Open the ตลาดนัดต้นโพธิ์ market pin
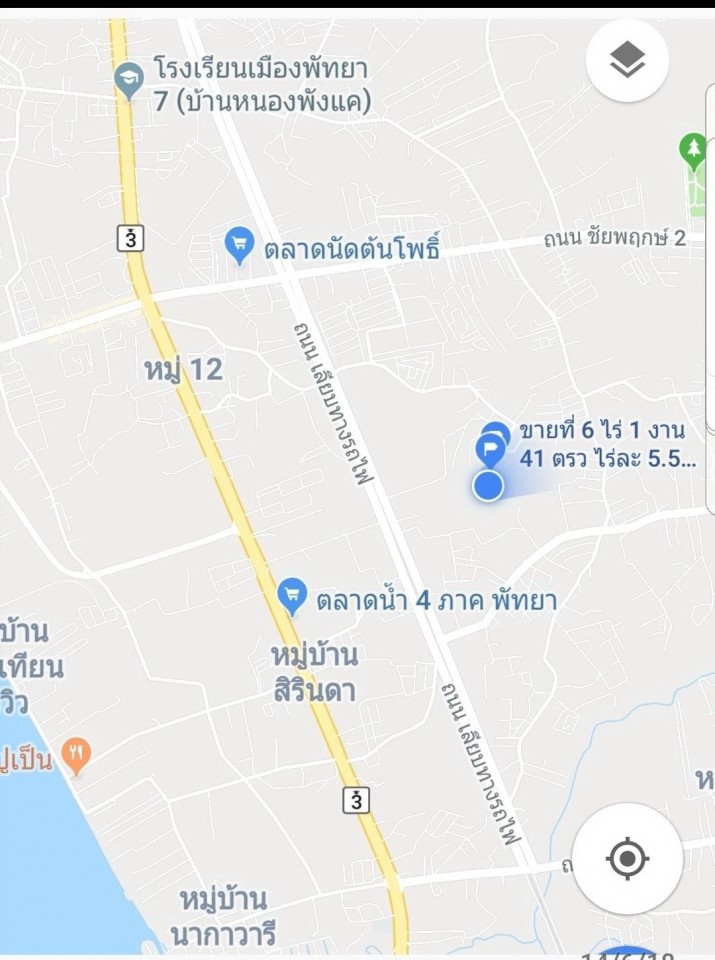This screenshot has width=715, height=960. [239, 246]
